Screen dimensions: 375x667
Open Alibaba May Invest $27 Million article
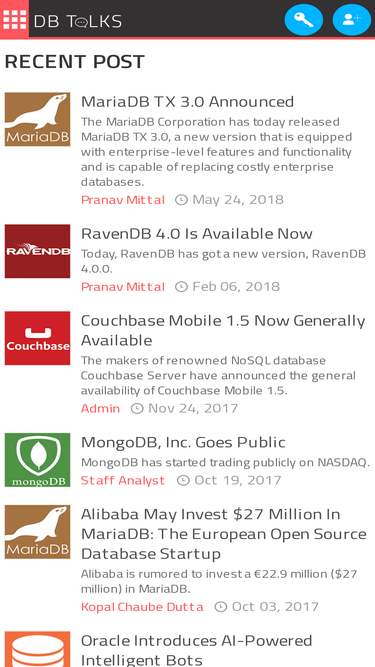(224, 534)
